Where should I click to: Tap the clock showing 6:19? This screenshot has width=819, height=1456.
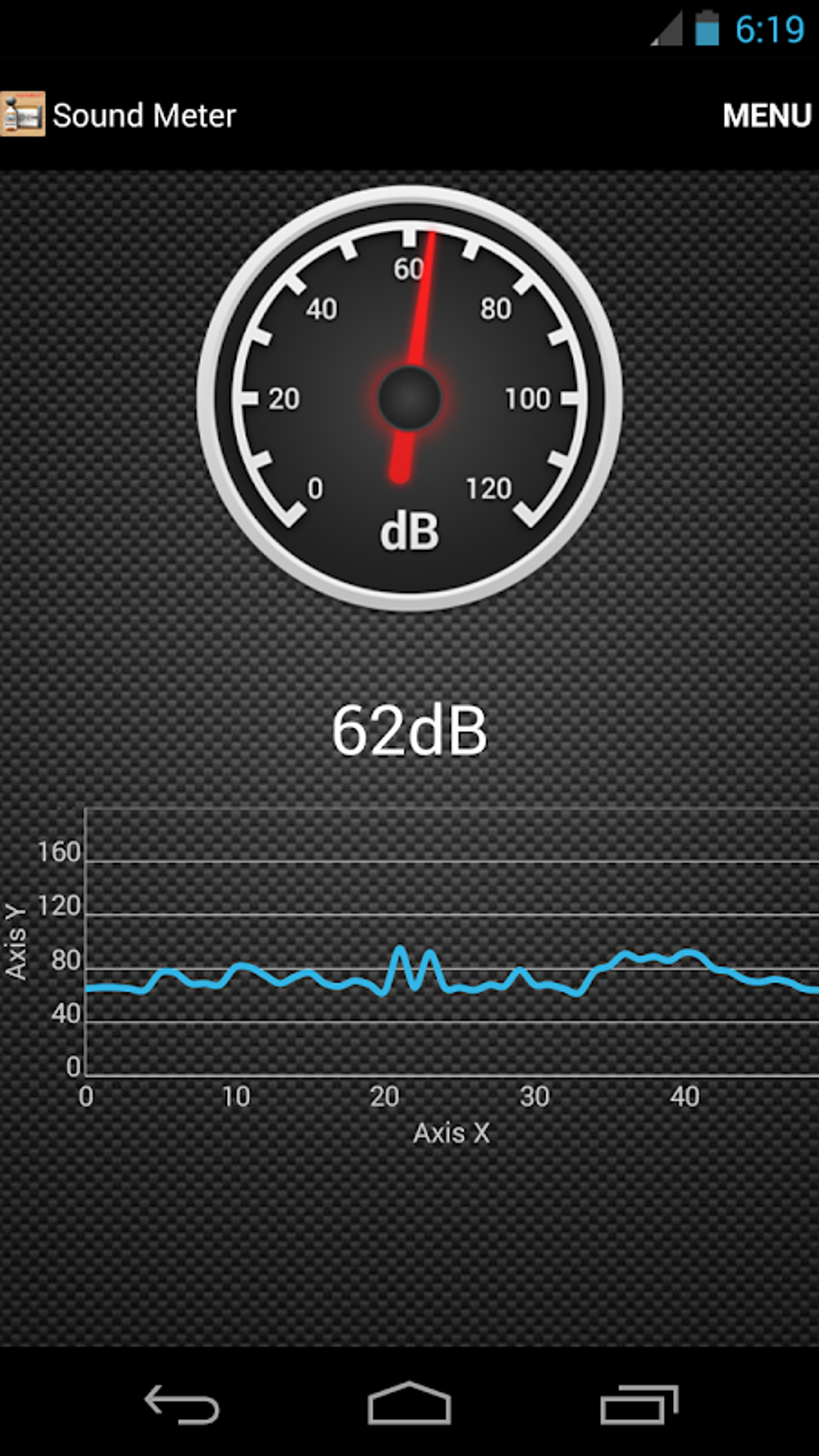click(771, 27)
